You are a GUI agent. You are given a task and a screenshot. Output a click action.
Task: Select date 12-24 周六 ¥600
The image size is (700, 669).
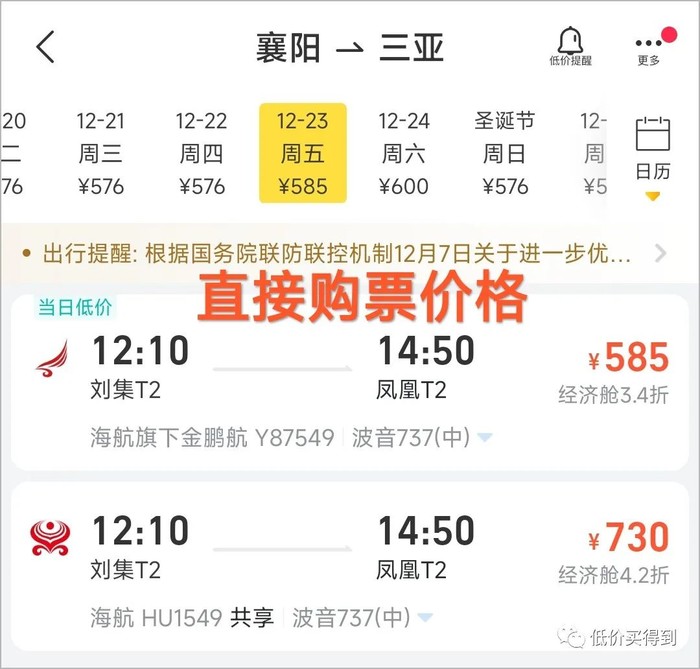point(403,153)
